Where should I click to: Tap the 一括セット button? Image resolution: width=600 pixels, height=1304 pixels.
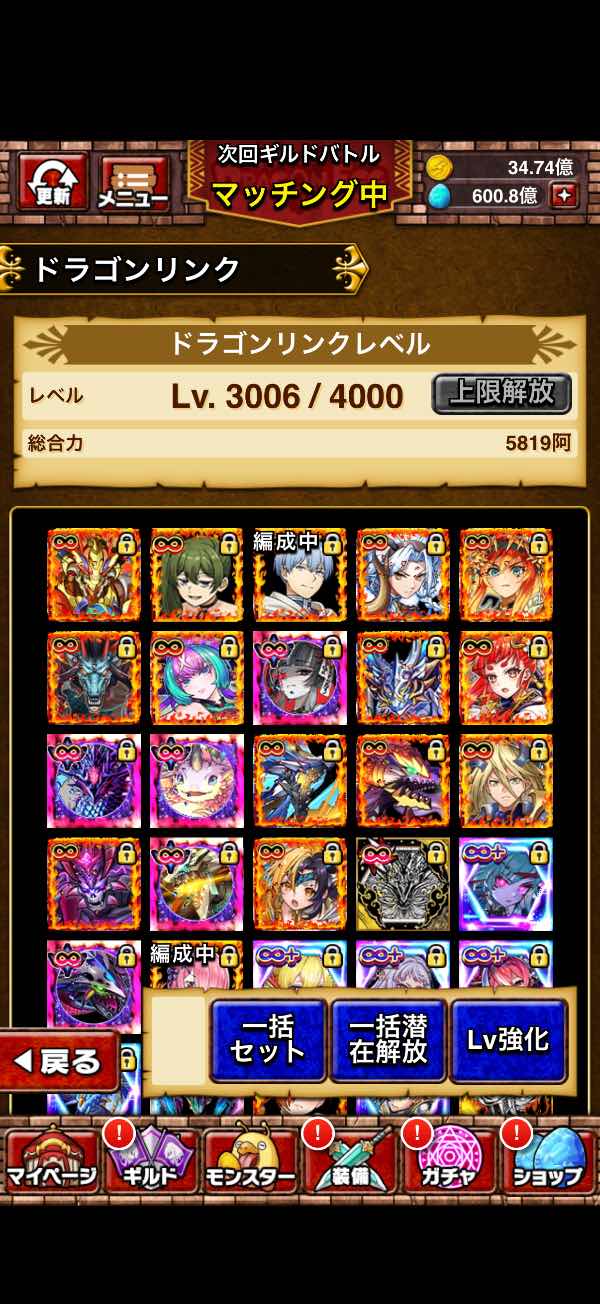pos(267,1040)
